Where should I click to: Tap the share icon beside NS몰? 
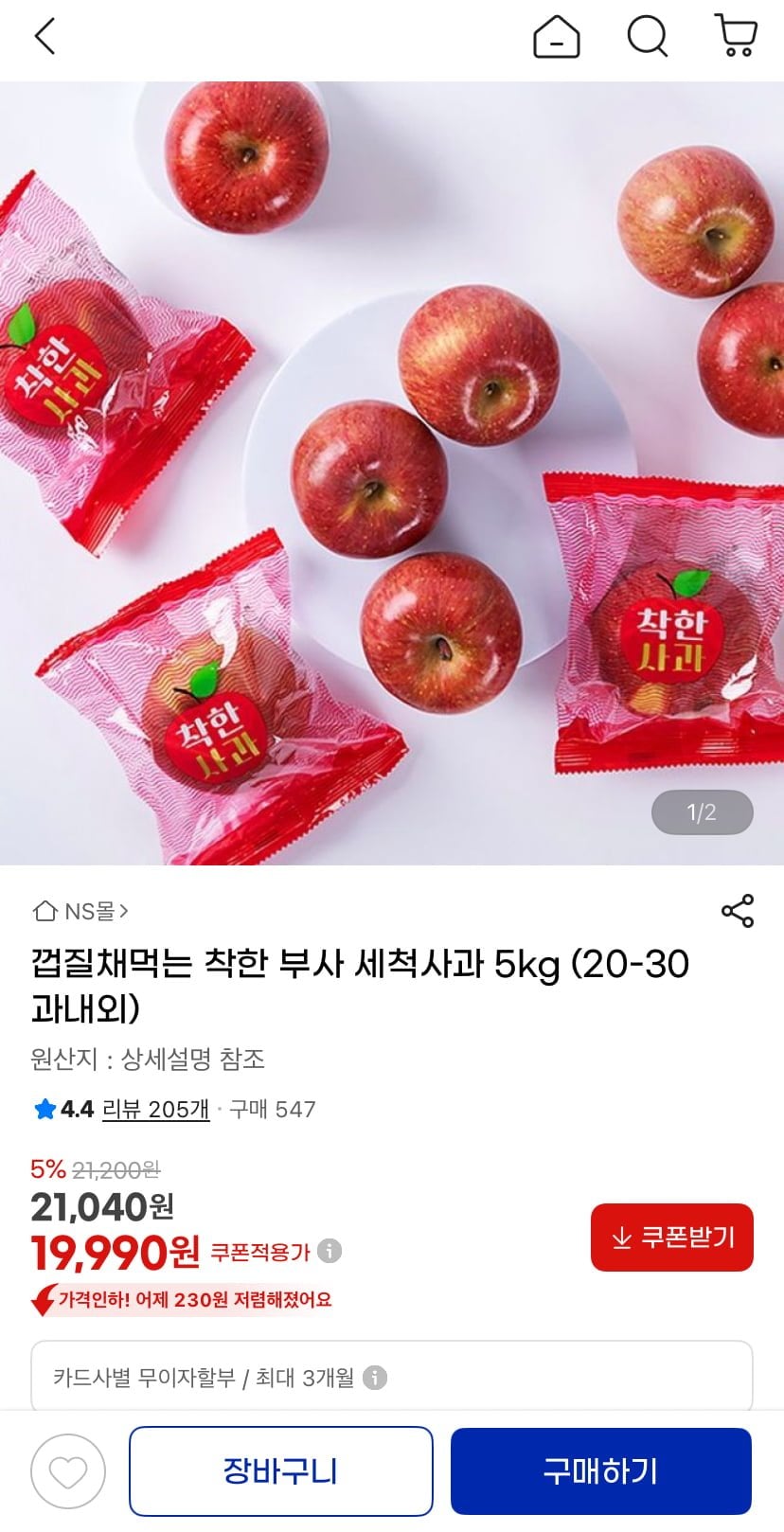pos(739,911)
